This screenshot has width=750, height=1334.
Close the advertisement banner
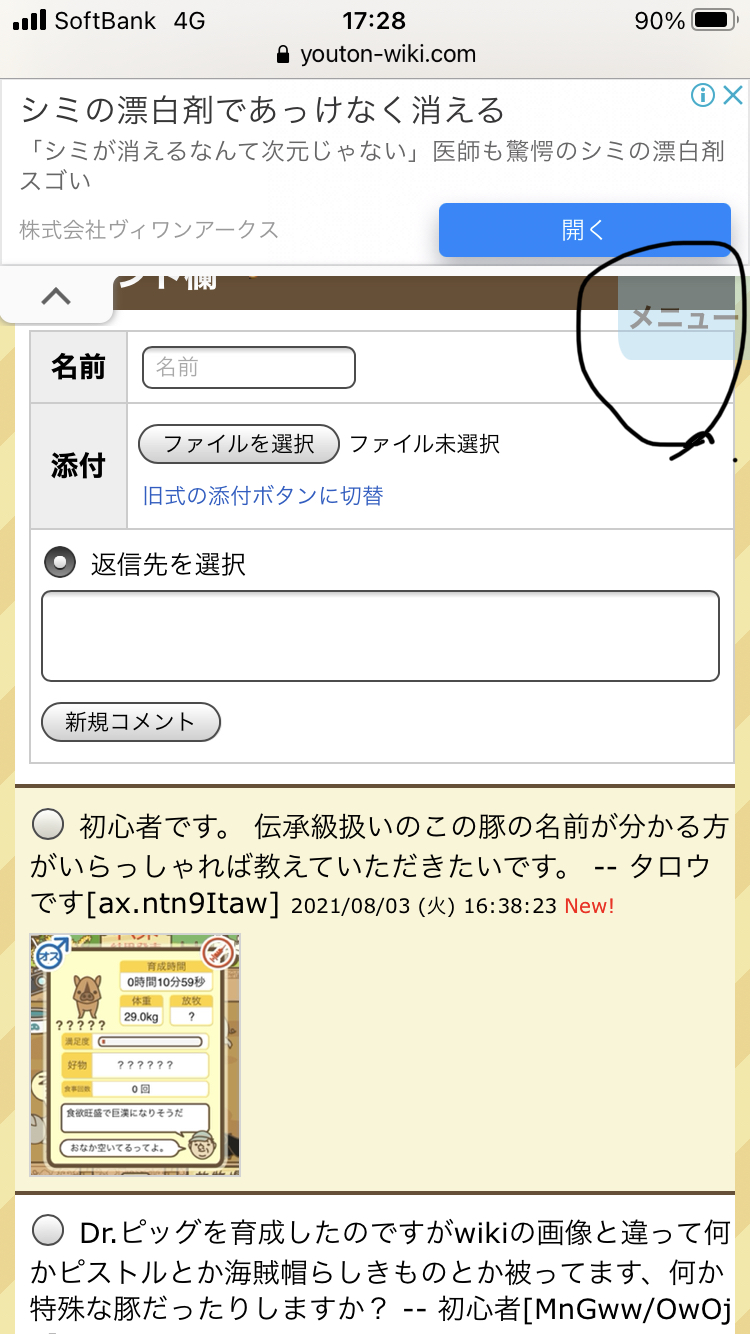tap(733, 96)
